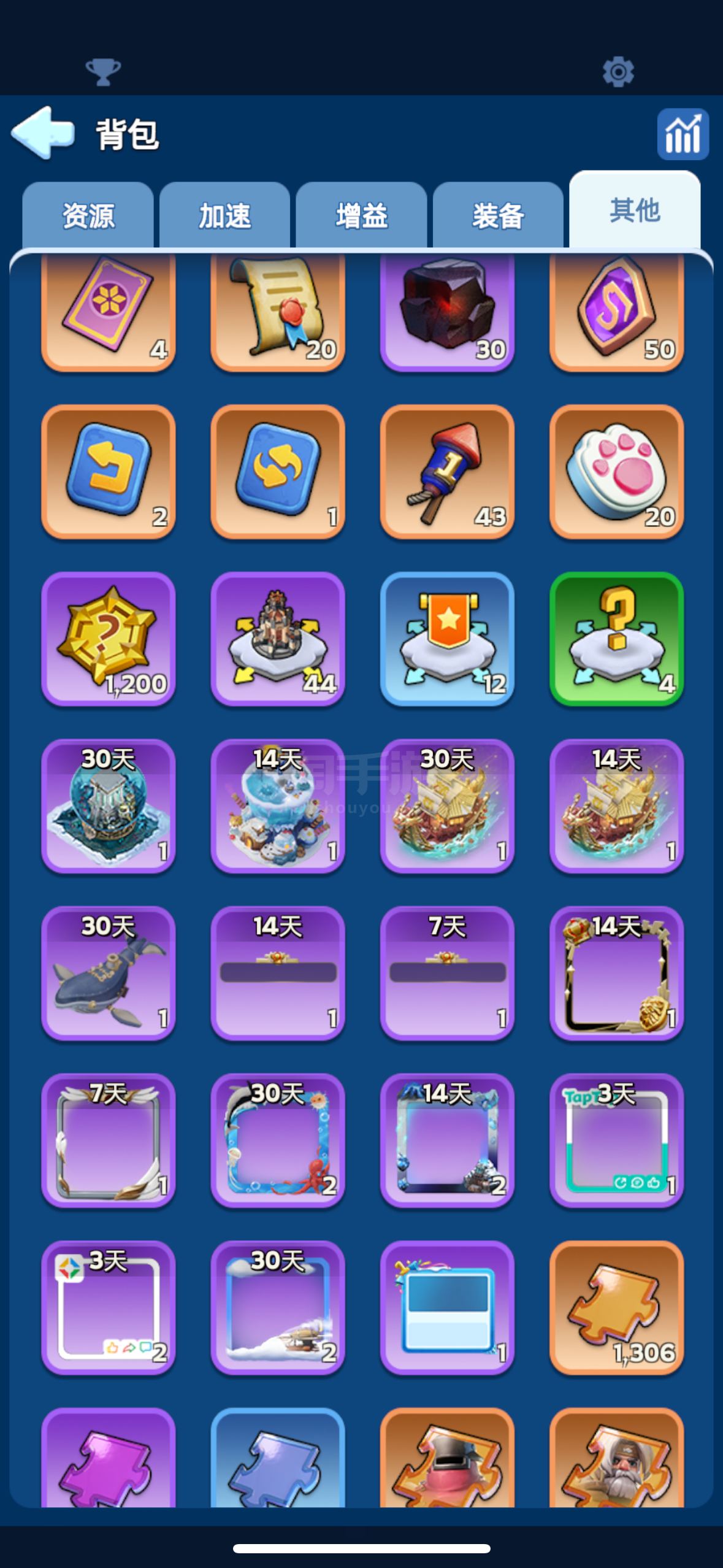Open the settings gear
Viewport: 723px width, 1568px height.
(618, 72)
